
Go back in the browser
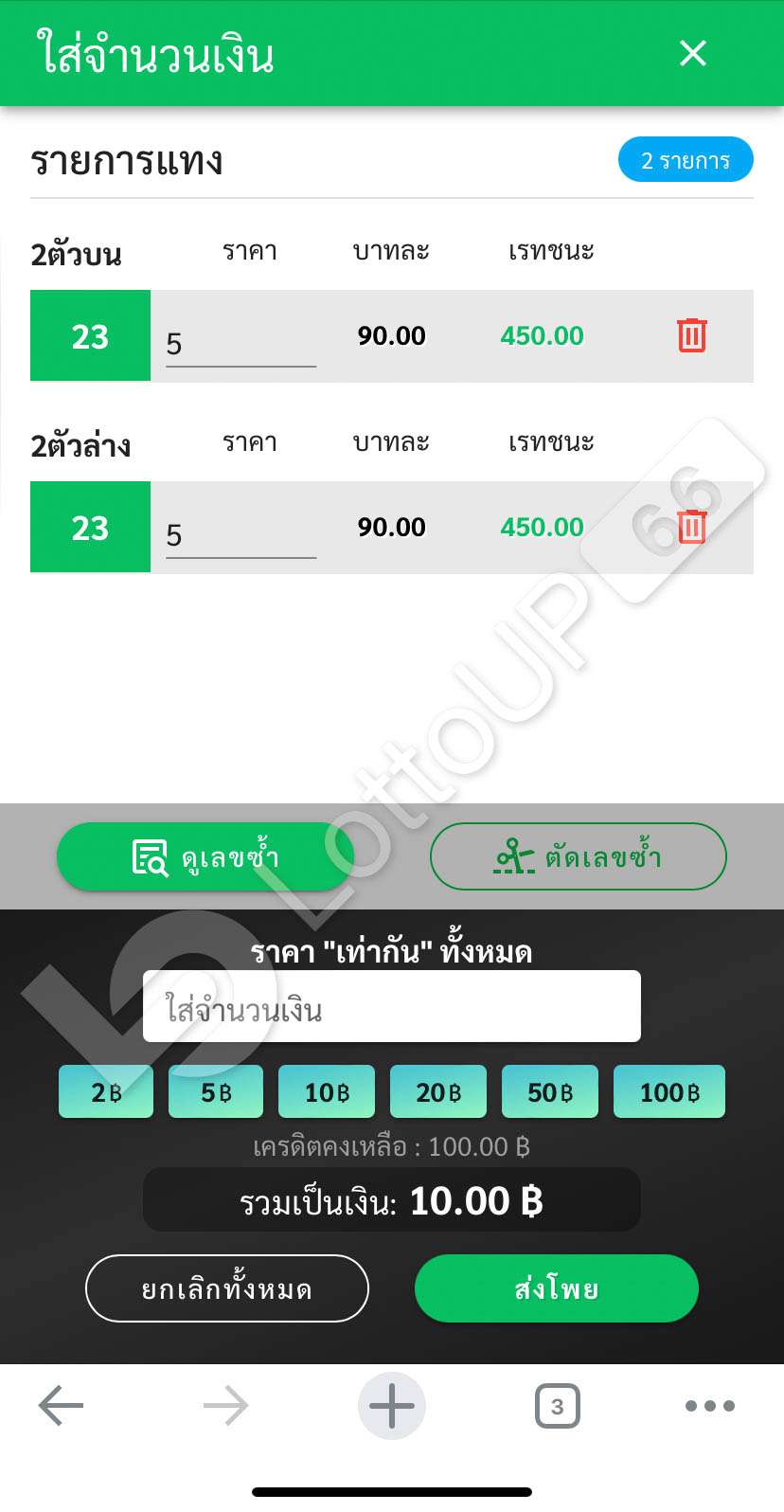[62, 1406]
